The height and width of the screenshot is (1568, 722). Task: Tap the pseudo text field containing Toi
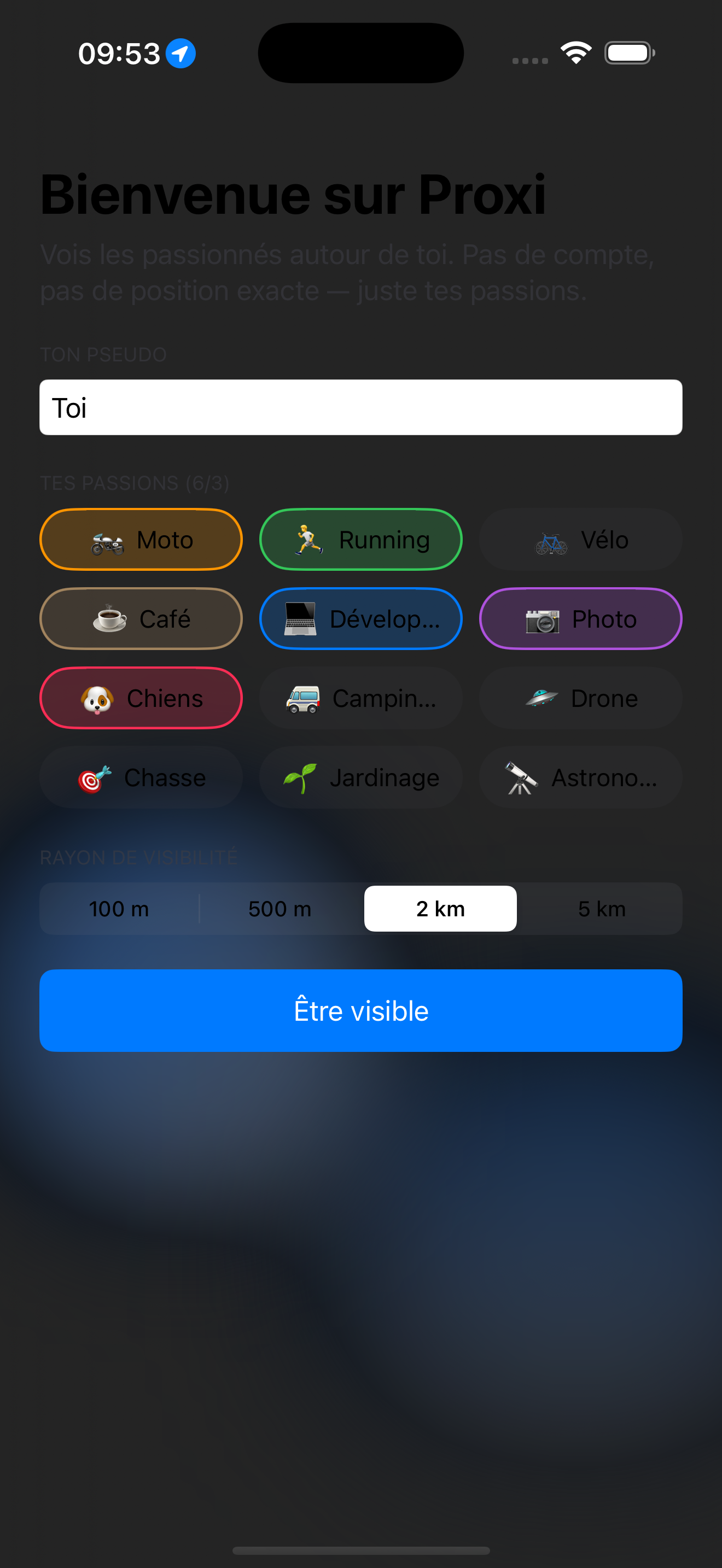(361, 407)
